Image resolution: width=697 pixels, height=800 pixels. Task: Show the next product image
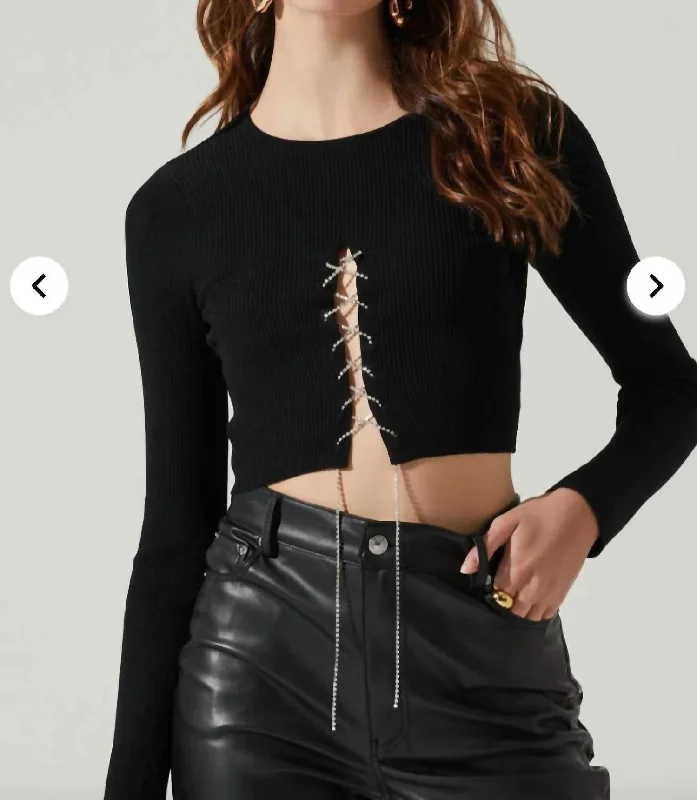point(656,286)
